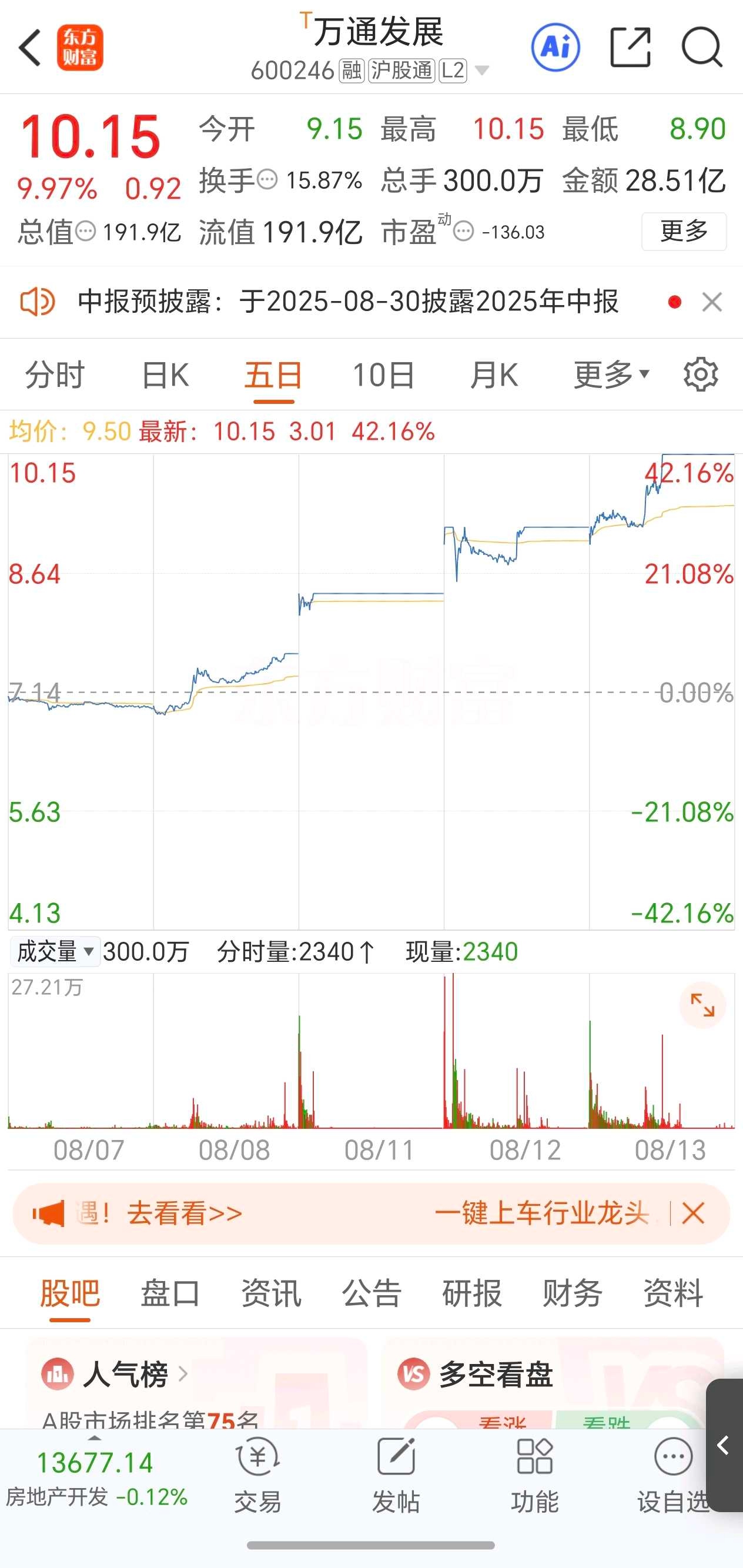Switch to the 分时 chart tab
This screenshot has height=1568, width=743.
(55, 375)
